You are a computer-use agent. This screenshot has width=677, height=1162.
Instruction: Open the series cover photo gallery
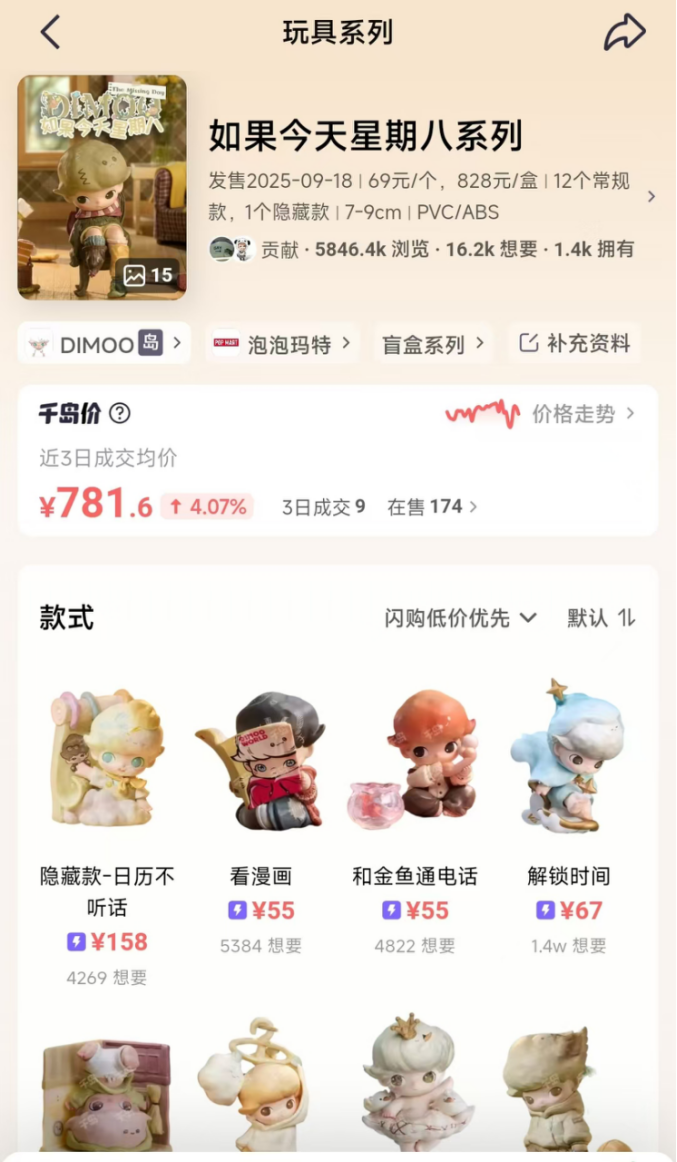102,187
